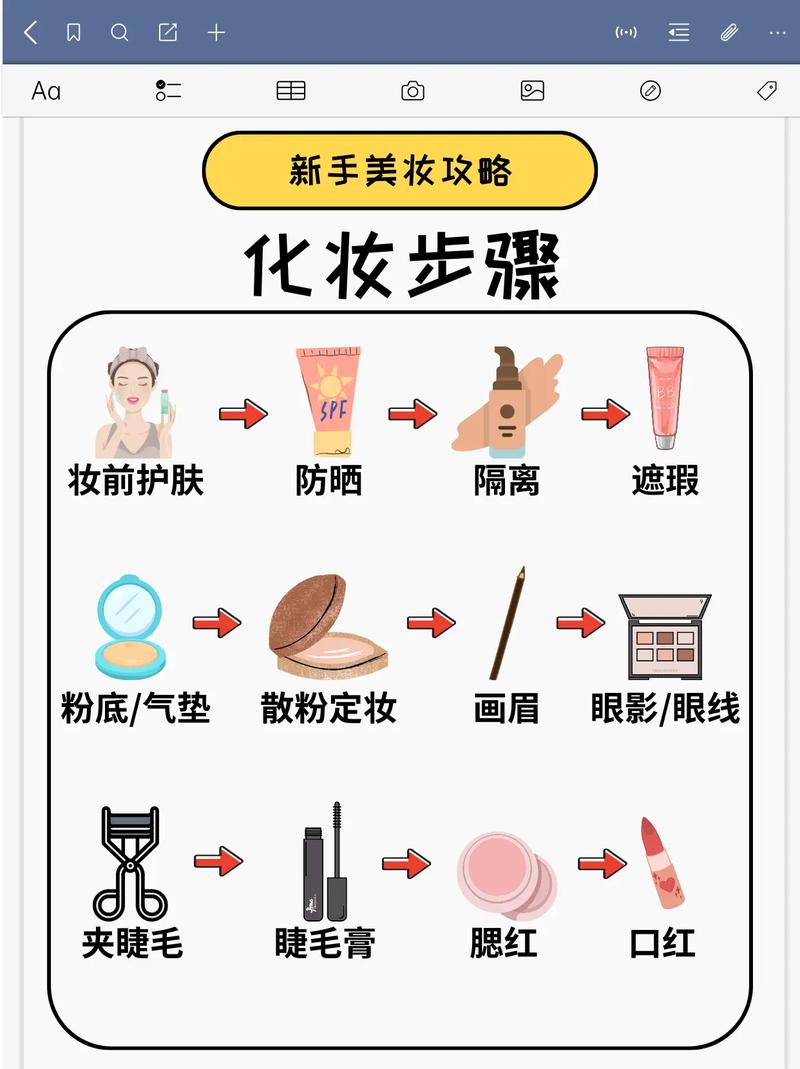Viewport: 800px width, 1069px height.
Task: Create a checklist with the list icon
Action: pyautogui.click(x=168, y=90)
